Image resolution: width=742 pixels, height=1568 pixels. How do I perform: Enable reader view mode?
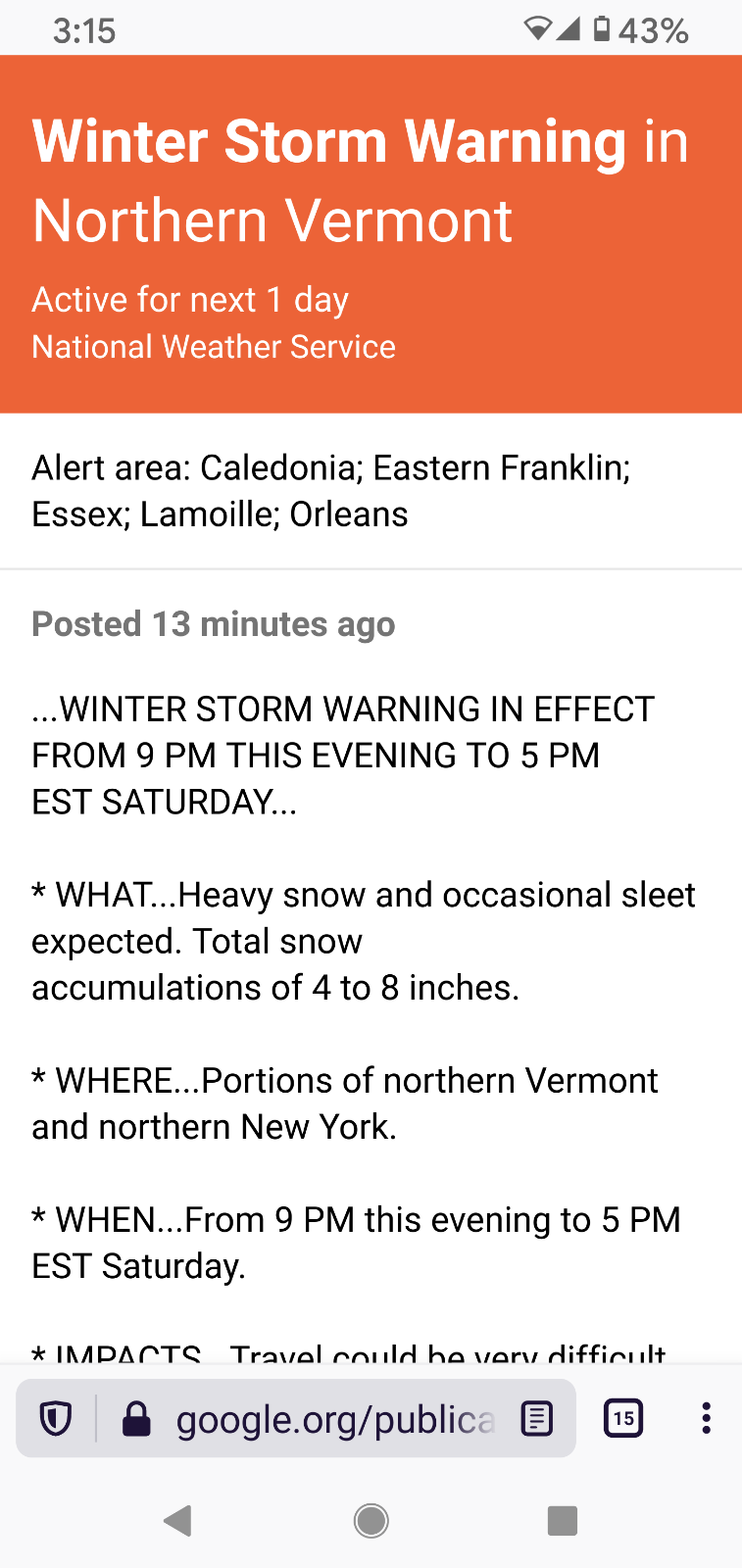point(537,1418)
